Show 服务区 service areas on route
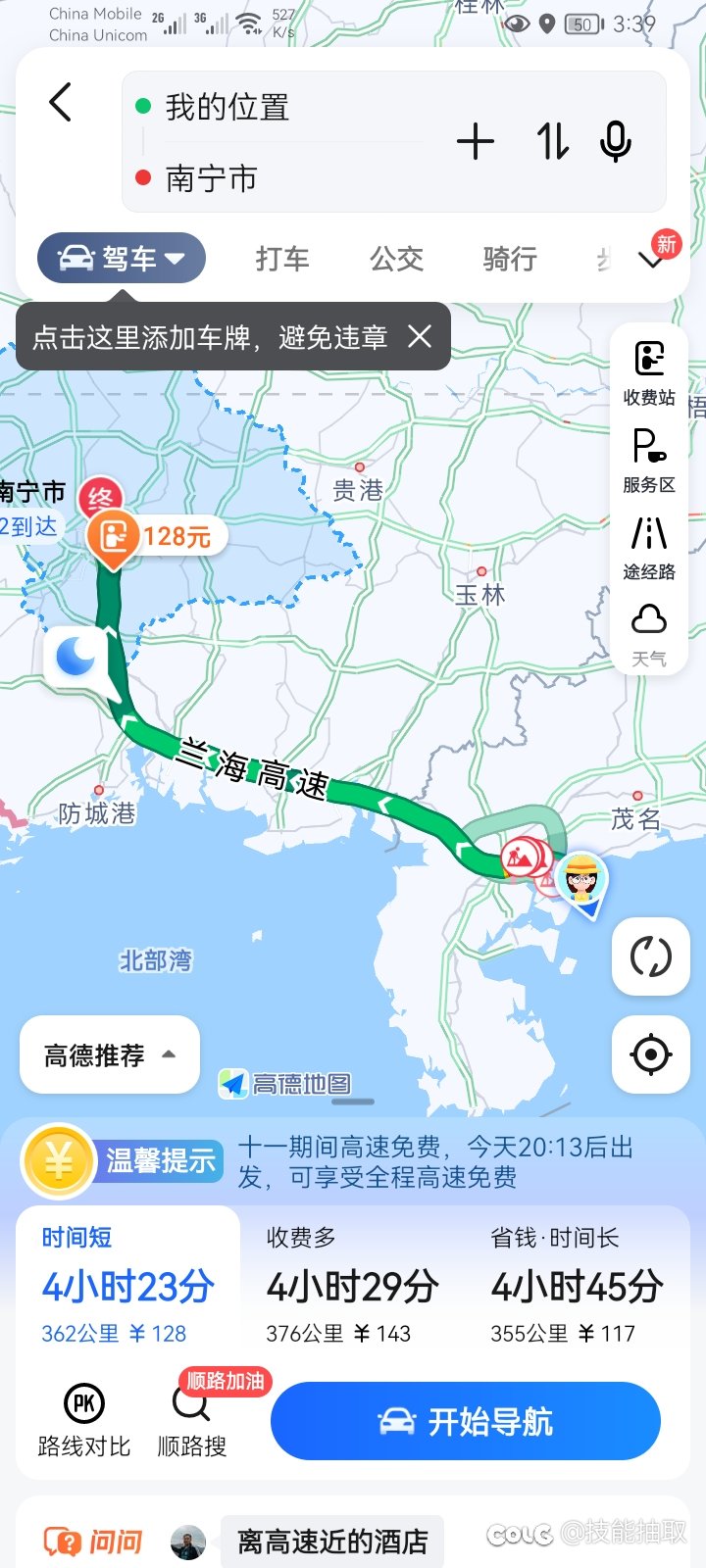This screenshot has height=1568, width=706. (649, 461)
